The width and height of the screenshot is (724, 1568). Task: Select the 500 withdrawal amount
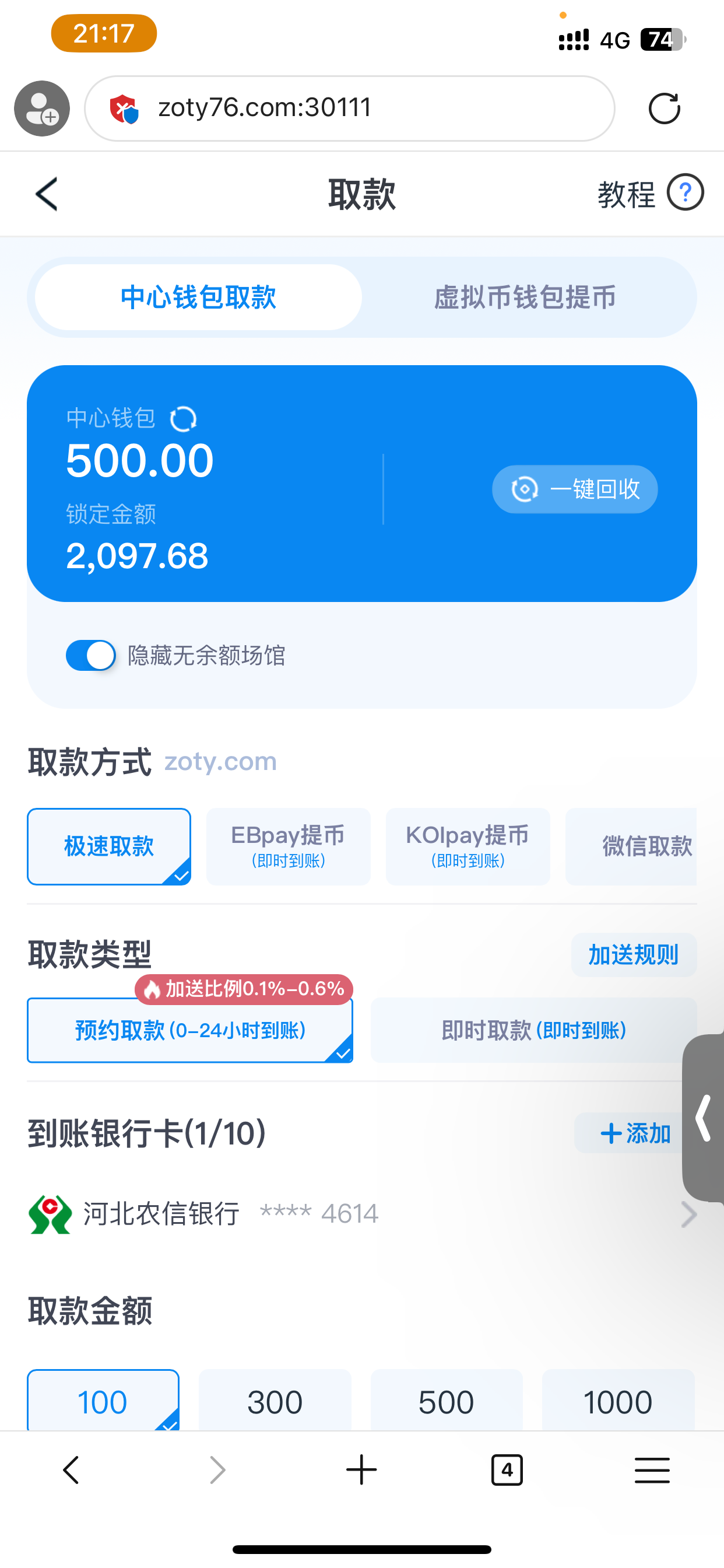click(446, 1401)
